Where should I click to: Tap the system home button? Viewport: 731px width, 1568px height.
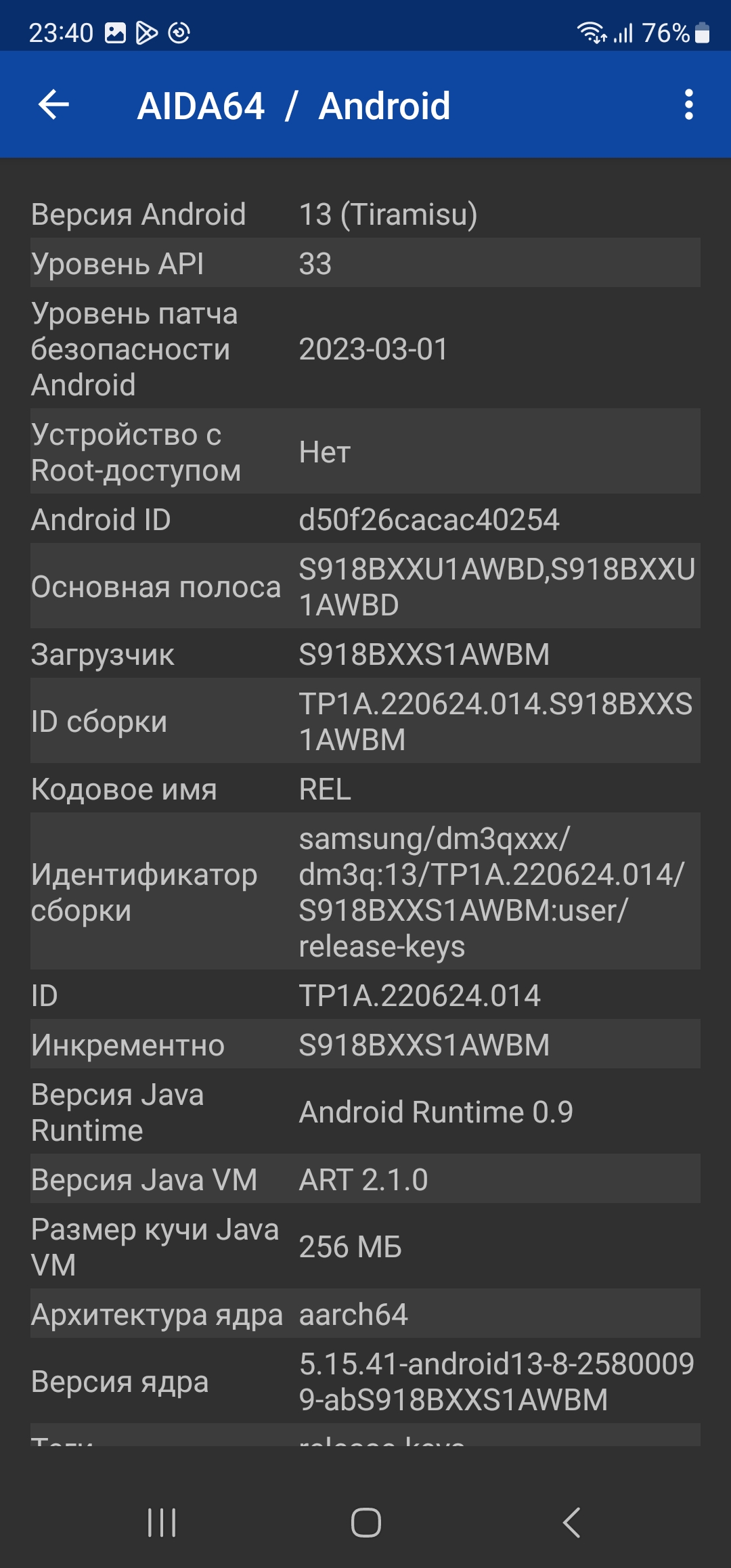(365, 1523)
